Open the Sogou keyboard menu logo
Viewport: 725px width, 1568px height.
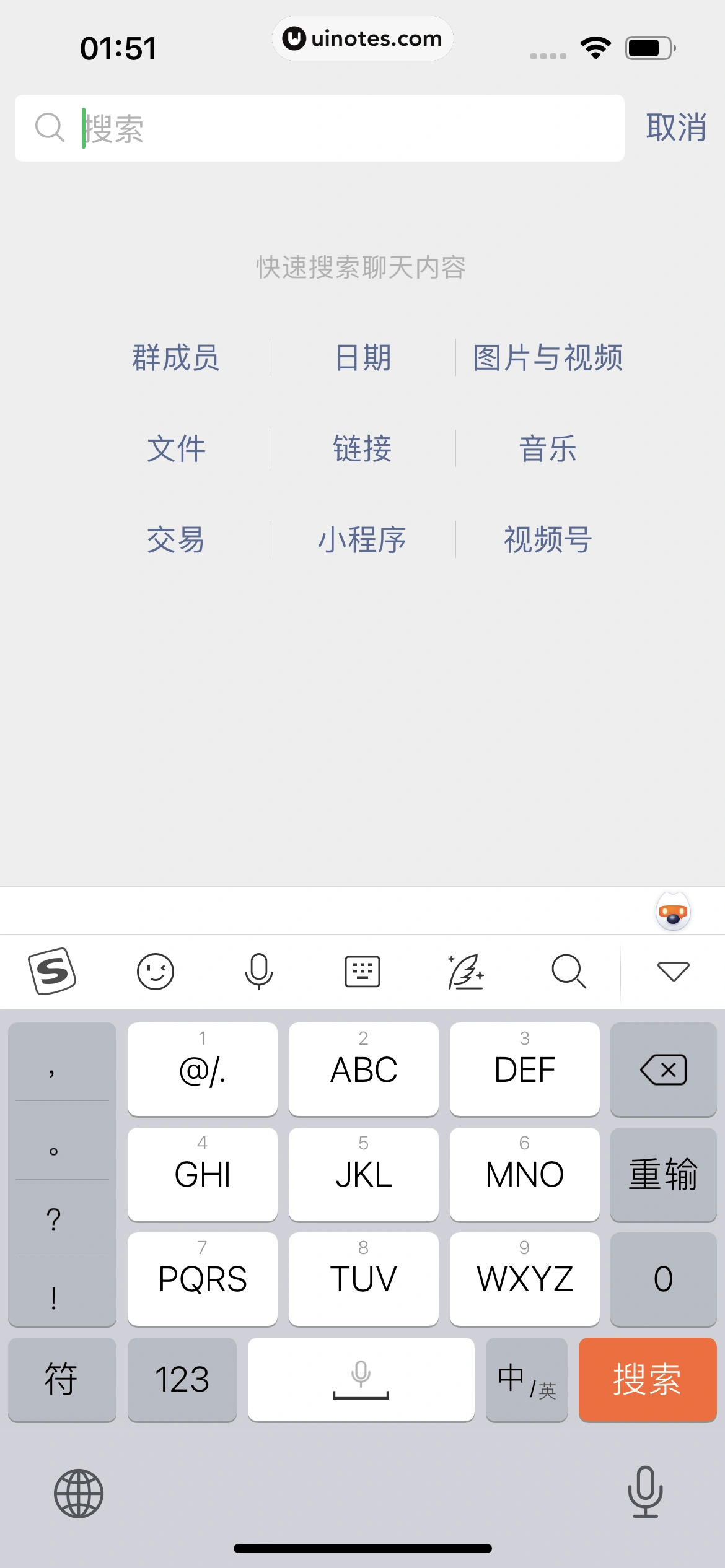tap(52, 971)
